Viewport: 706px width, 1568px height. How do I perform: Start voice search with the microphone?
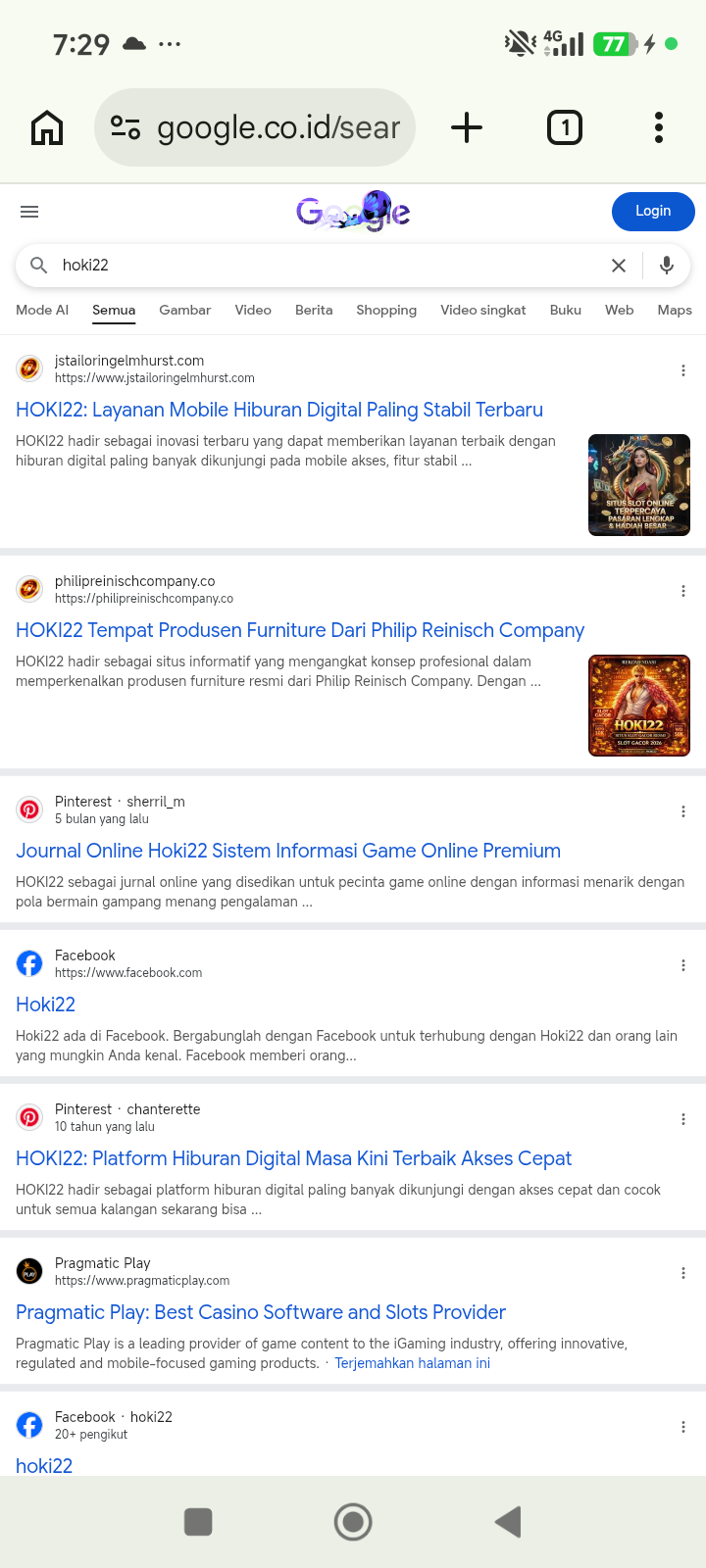667,266
